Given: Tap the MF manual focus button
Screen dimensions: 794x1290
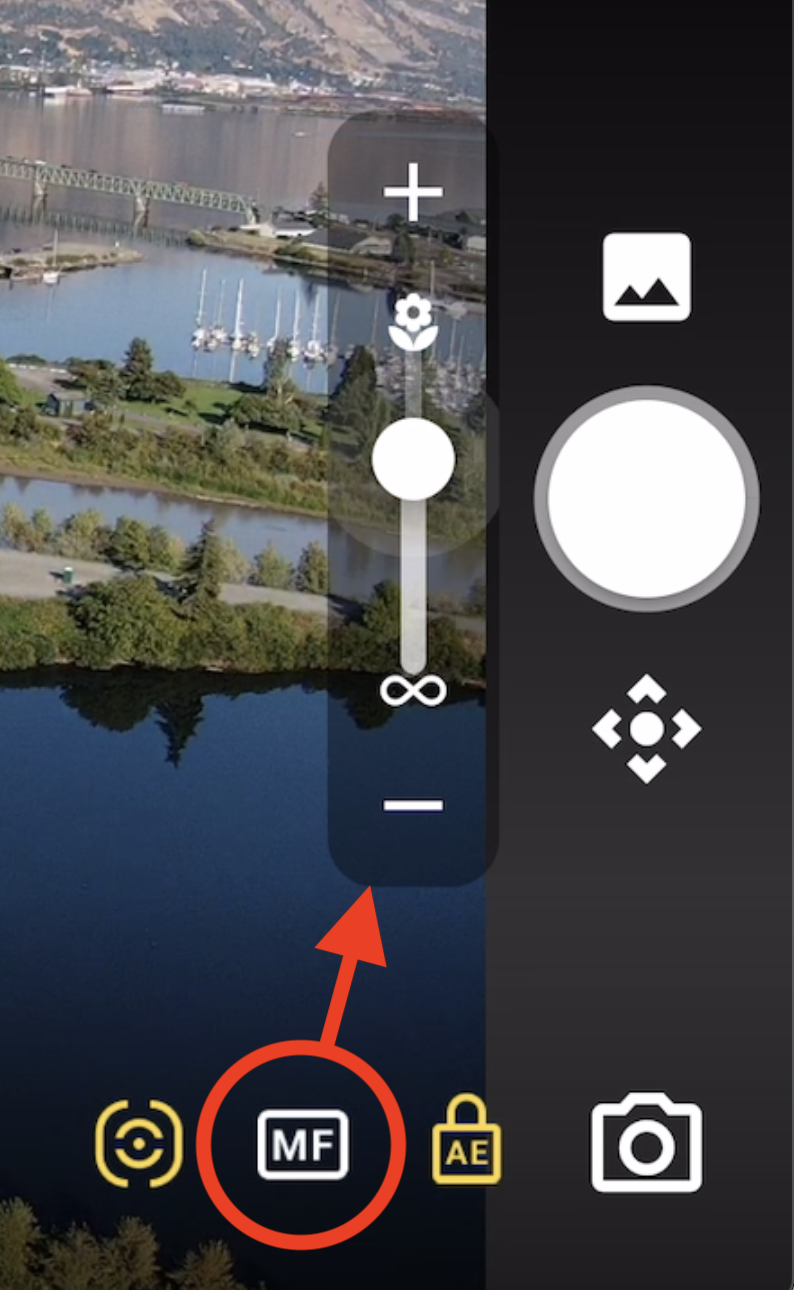Looking at the screenshot, I should [302, 1144].
